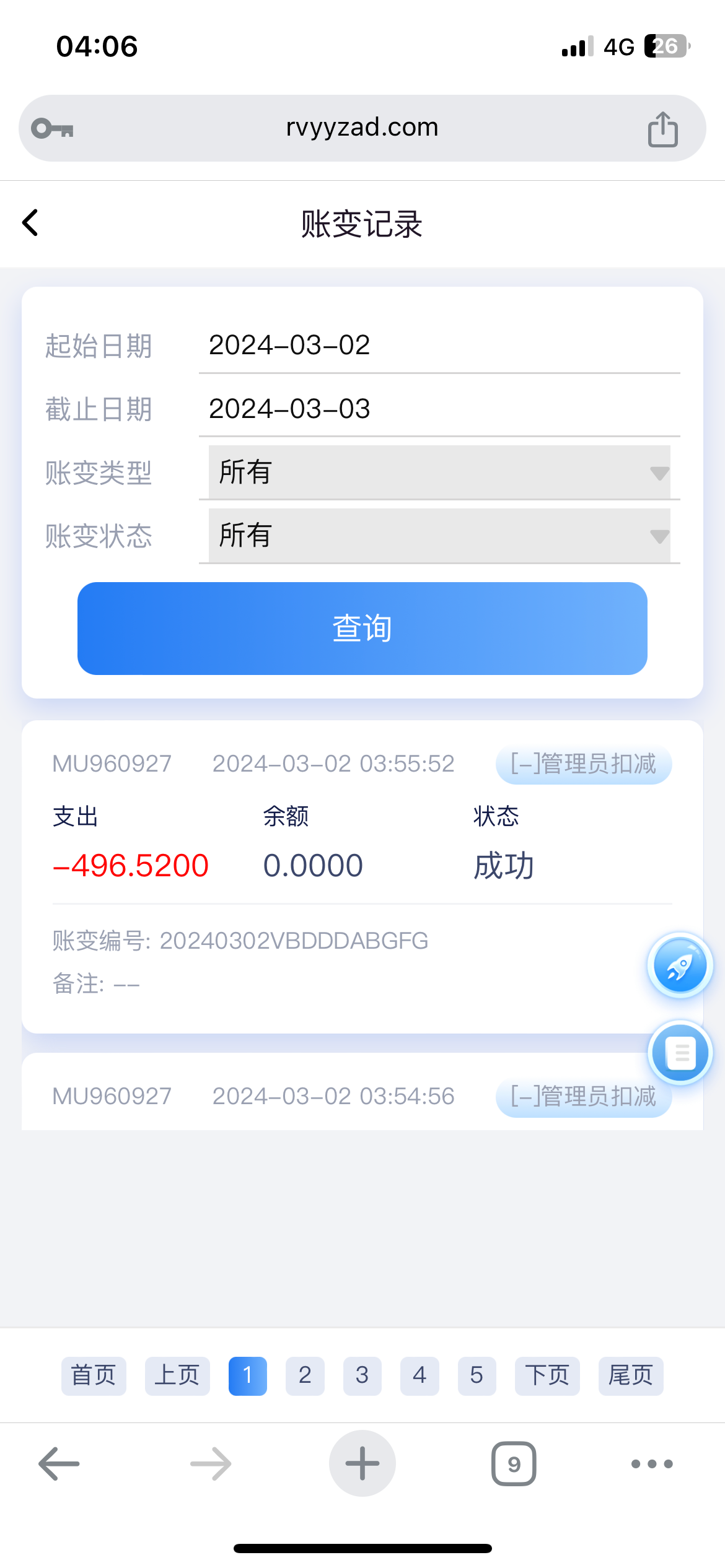
Task: Tap the share icon in address bar
Action: (x=662, y=129)
